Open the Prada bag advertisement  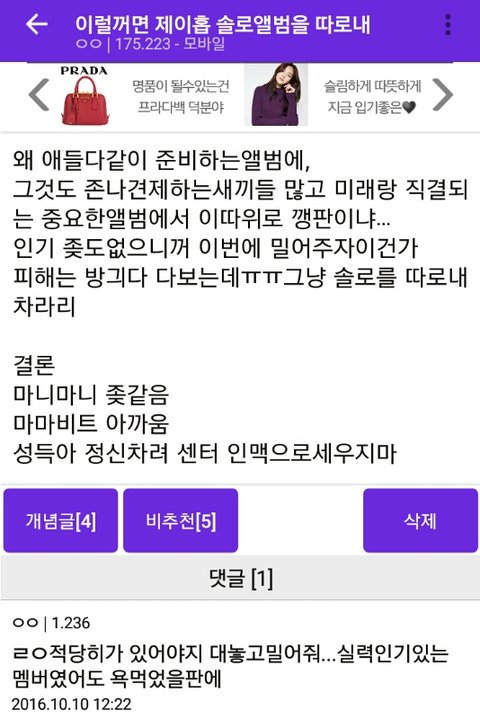(x=144, y=96)
